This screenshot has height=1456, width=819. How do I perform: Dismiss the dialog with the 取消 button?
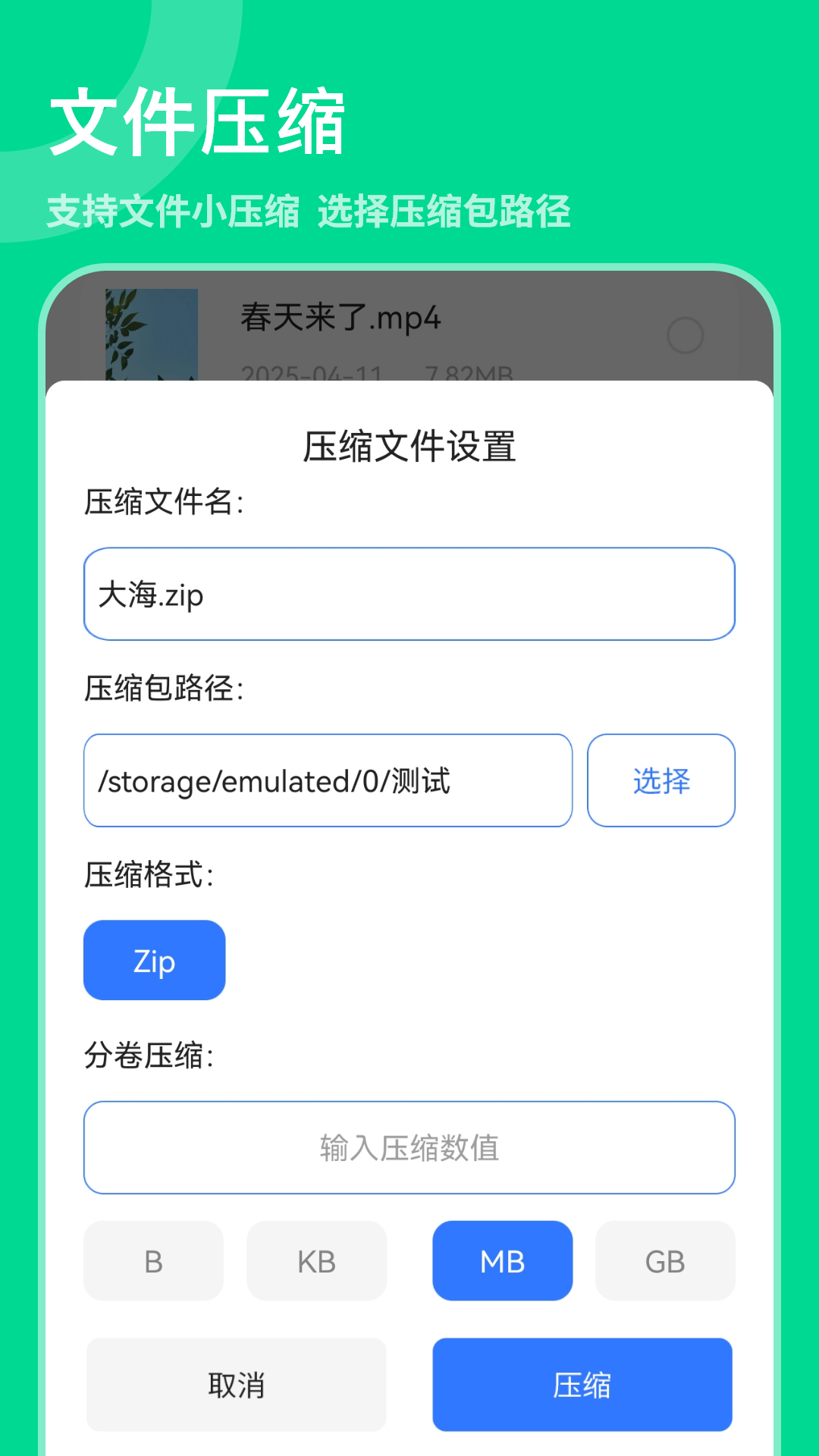[x=236, y=1384]
